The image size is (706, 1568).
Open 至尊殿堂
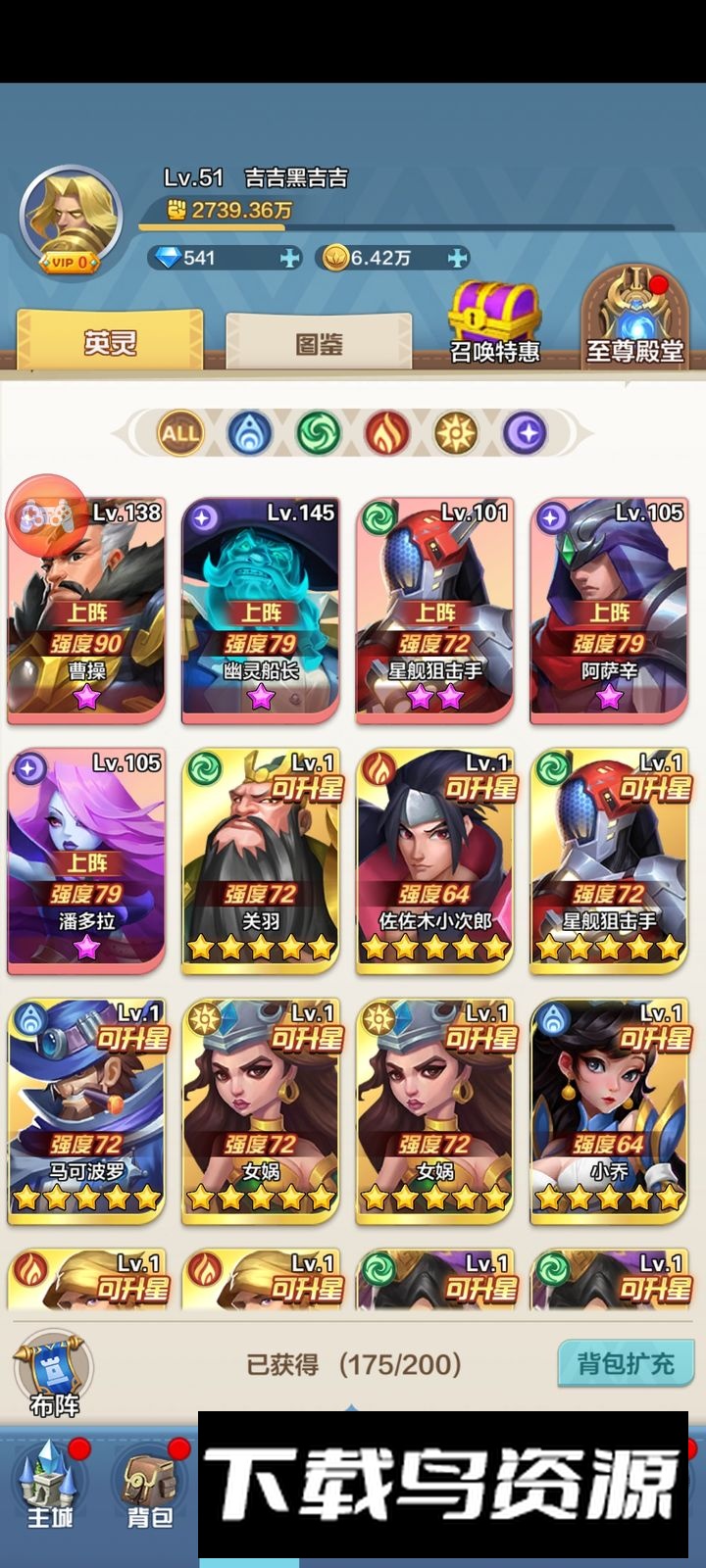coord(634,318)
